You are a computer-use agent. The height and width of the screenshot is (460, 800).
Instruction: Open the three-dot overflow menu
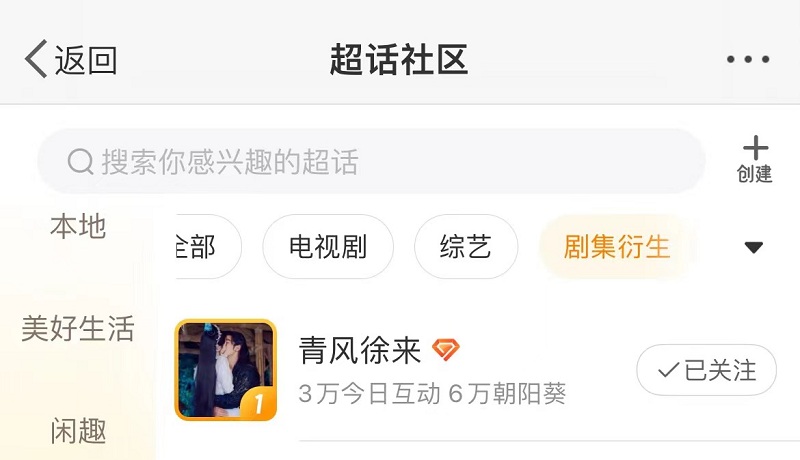point(748,60)
